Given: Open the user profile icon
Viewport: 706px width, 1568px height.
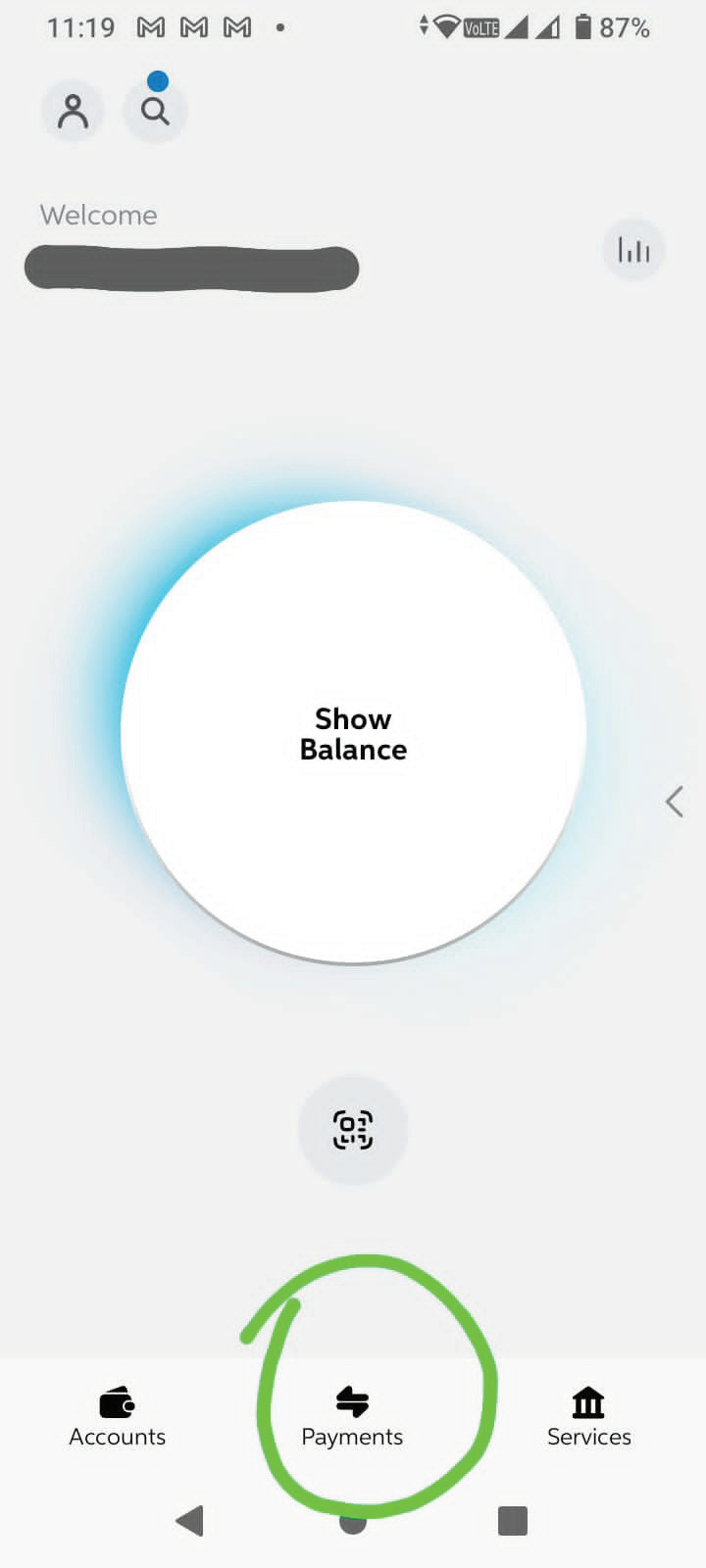Looking at the screenshot, I should pos(73,111).
